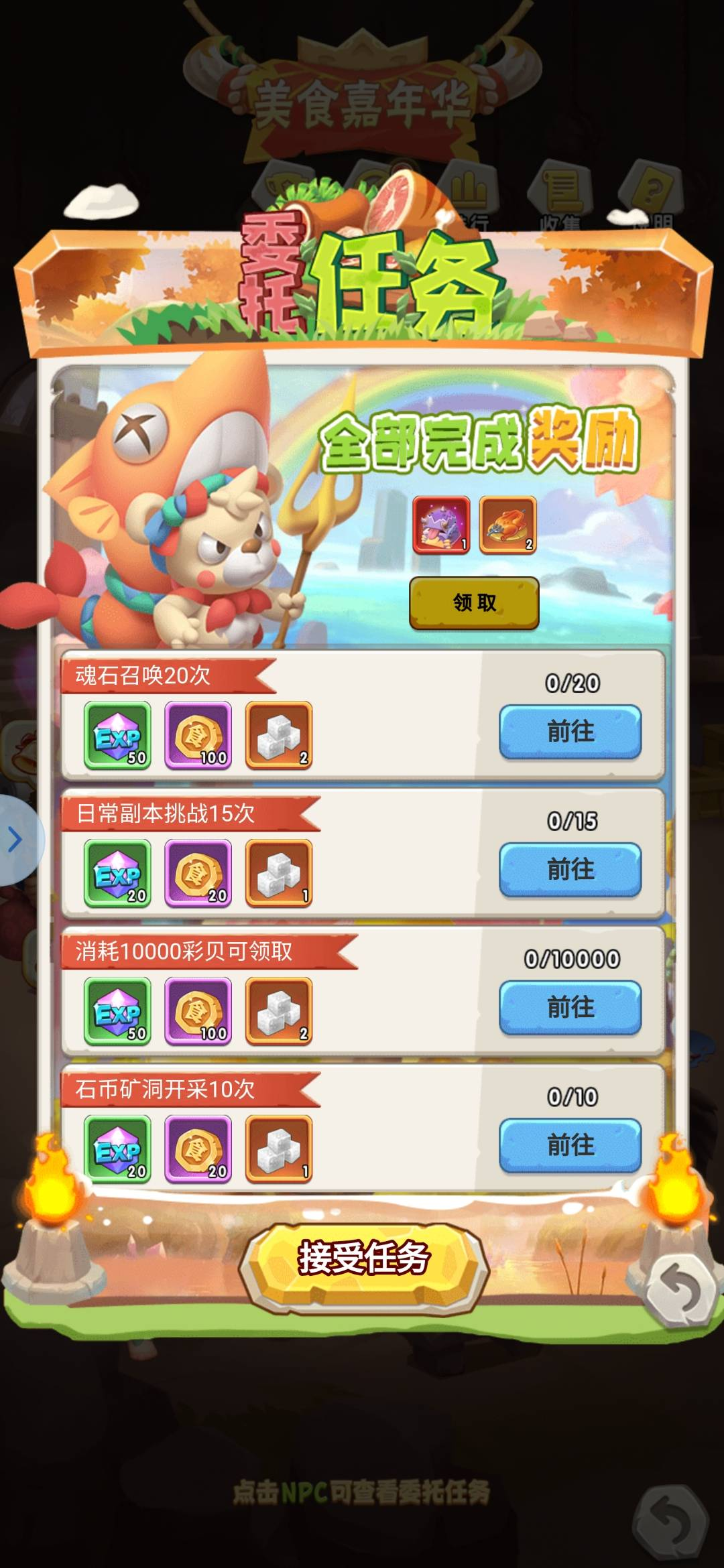Screen dimensions: 724x1568
Task: Accept tasks with 接受任务 button
Action: coord(363,1258)
